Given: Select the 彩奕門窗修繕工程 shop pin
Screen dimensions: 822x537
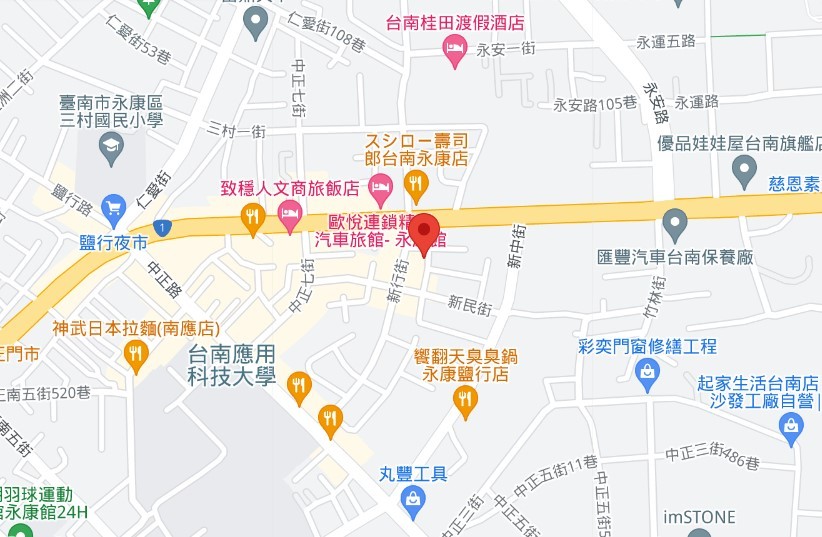Looking at the screenshot, I should 648,374.
